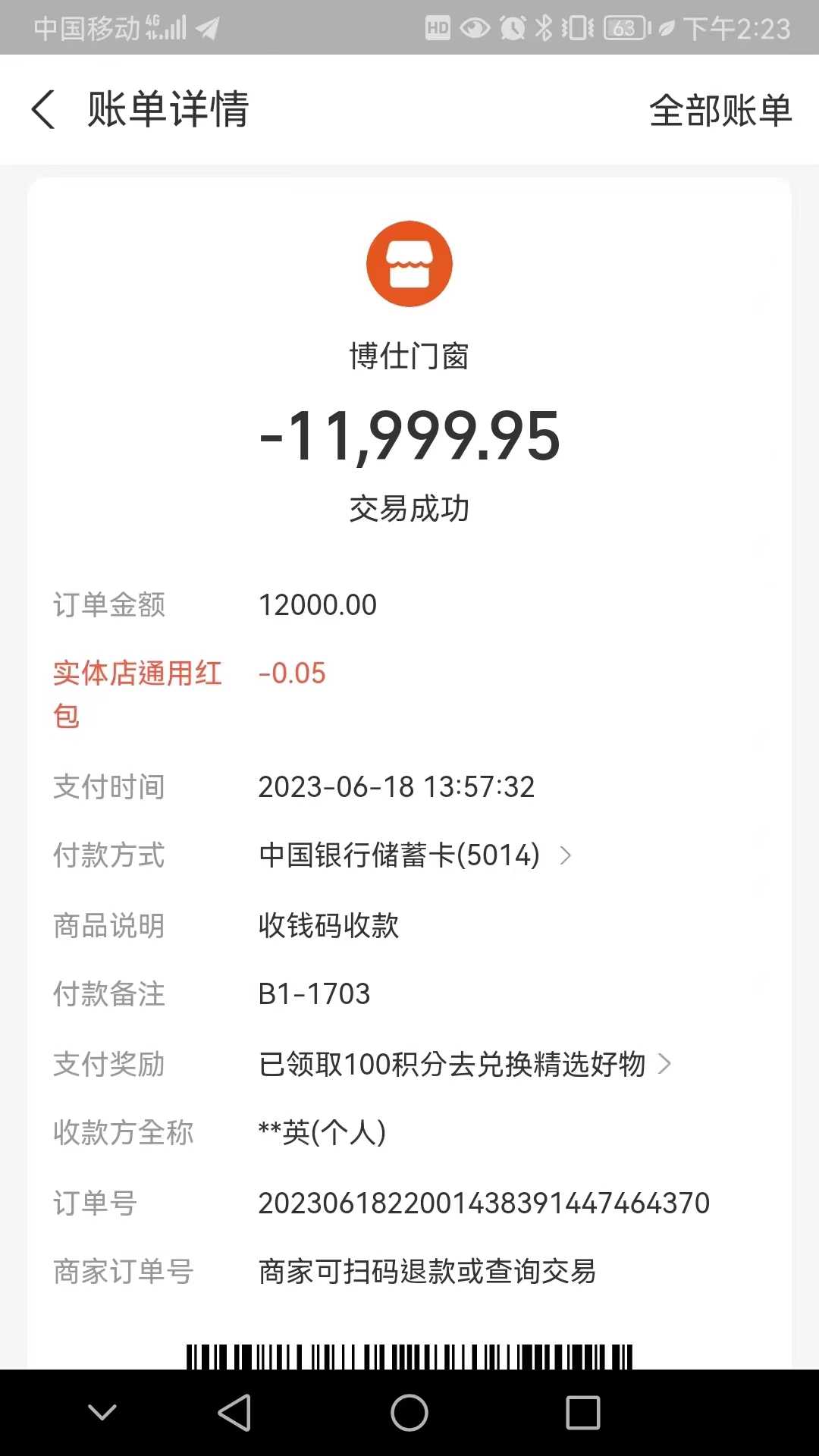Tap the system home button
819x1456 pixels.
coord(409,1413)
